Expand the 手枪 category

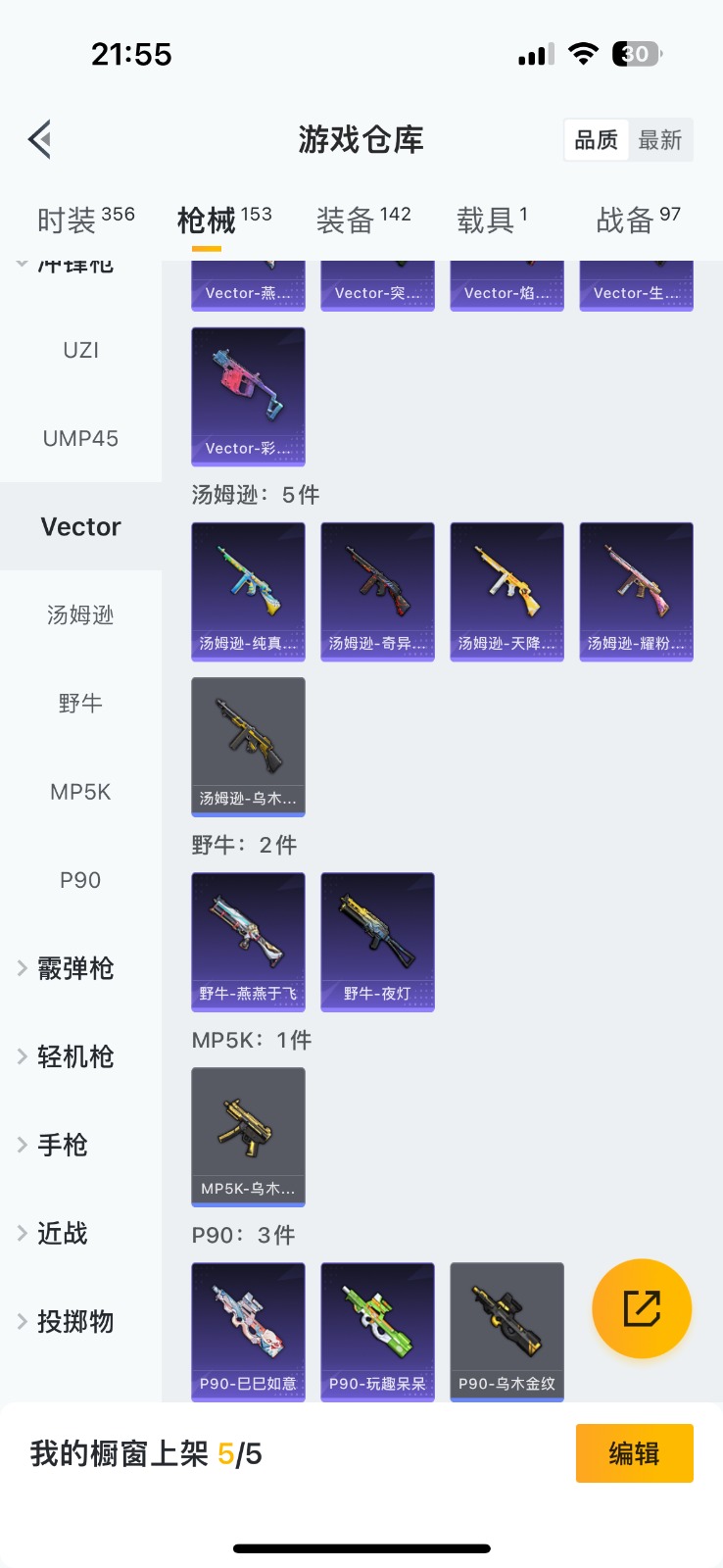click(x=63, y=1145)
